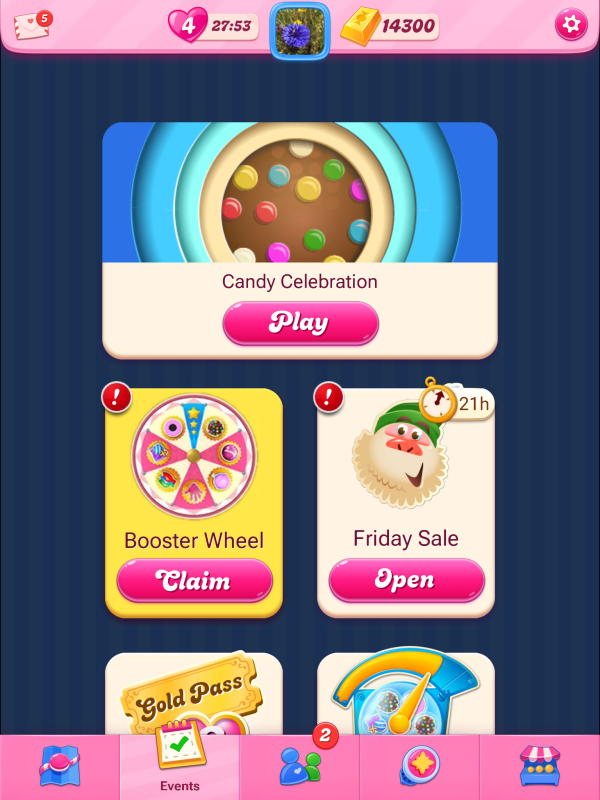This screenshot has width=600, height=800.
Task: Go to the shop tab
Action: click(x=540, y=767)
